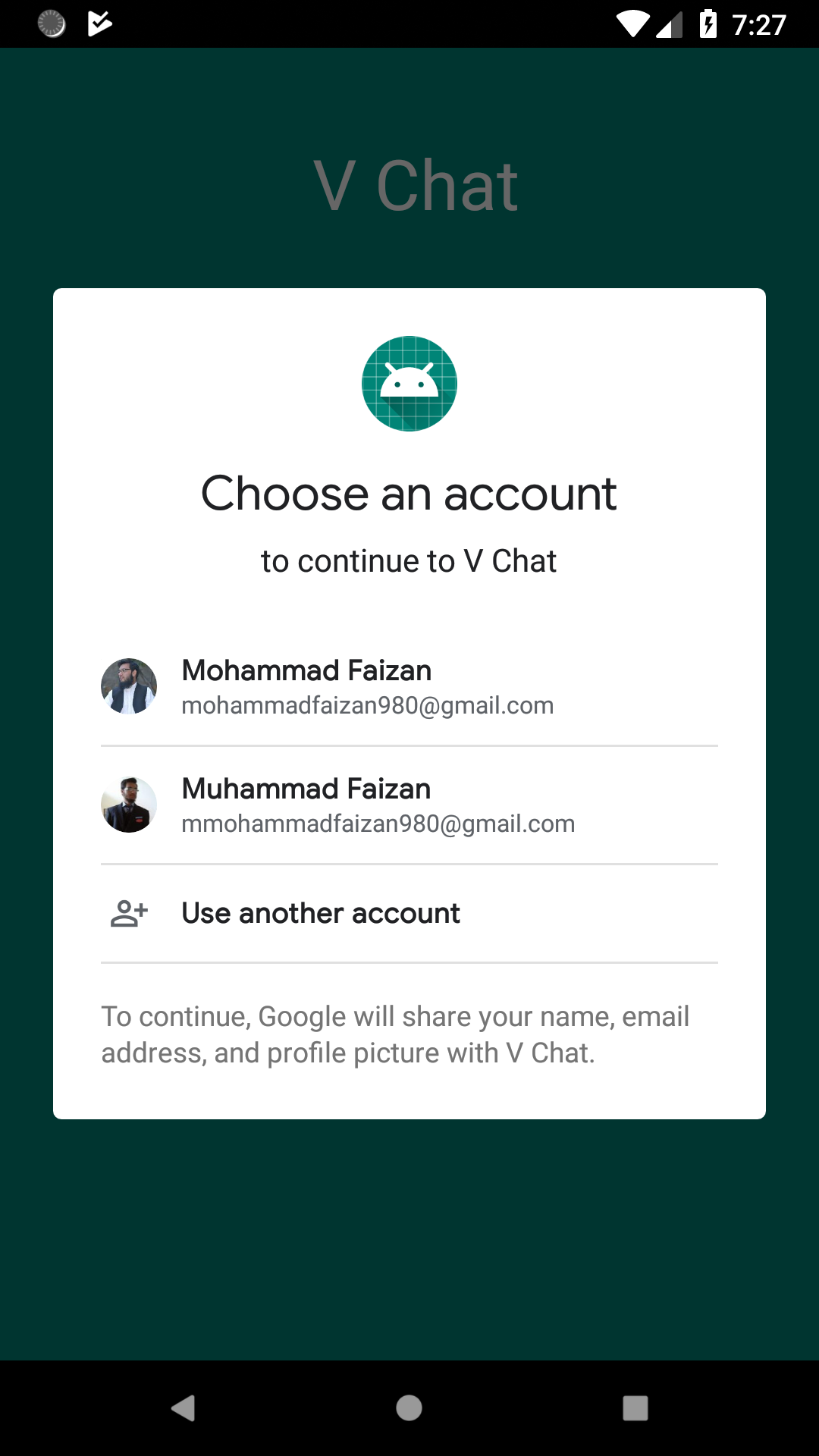Viewport: 819px width, 1456px height.
Task: Tap the cellular signal icon
Action: (x=667, y=24)
